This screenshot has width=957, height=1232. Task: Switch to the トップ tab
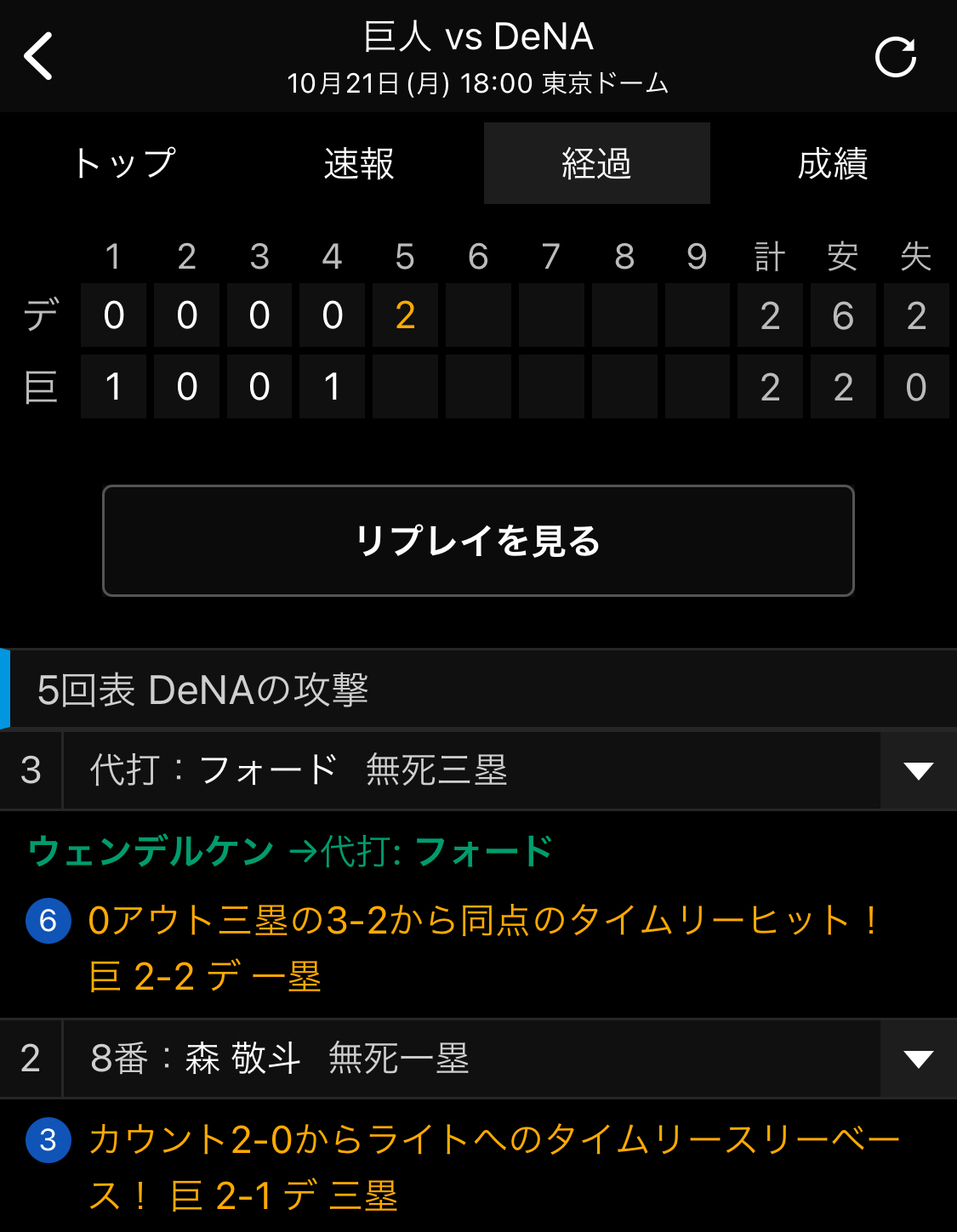point(124,163)
